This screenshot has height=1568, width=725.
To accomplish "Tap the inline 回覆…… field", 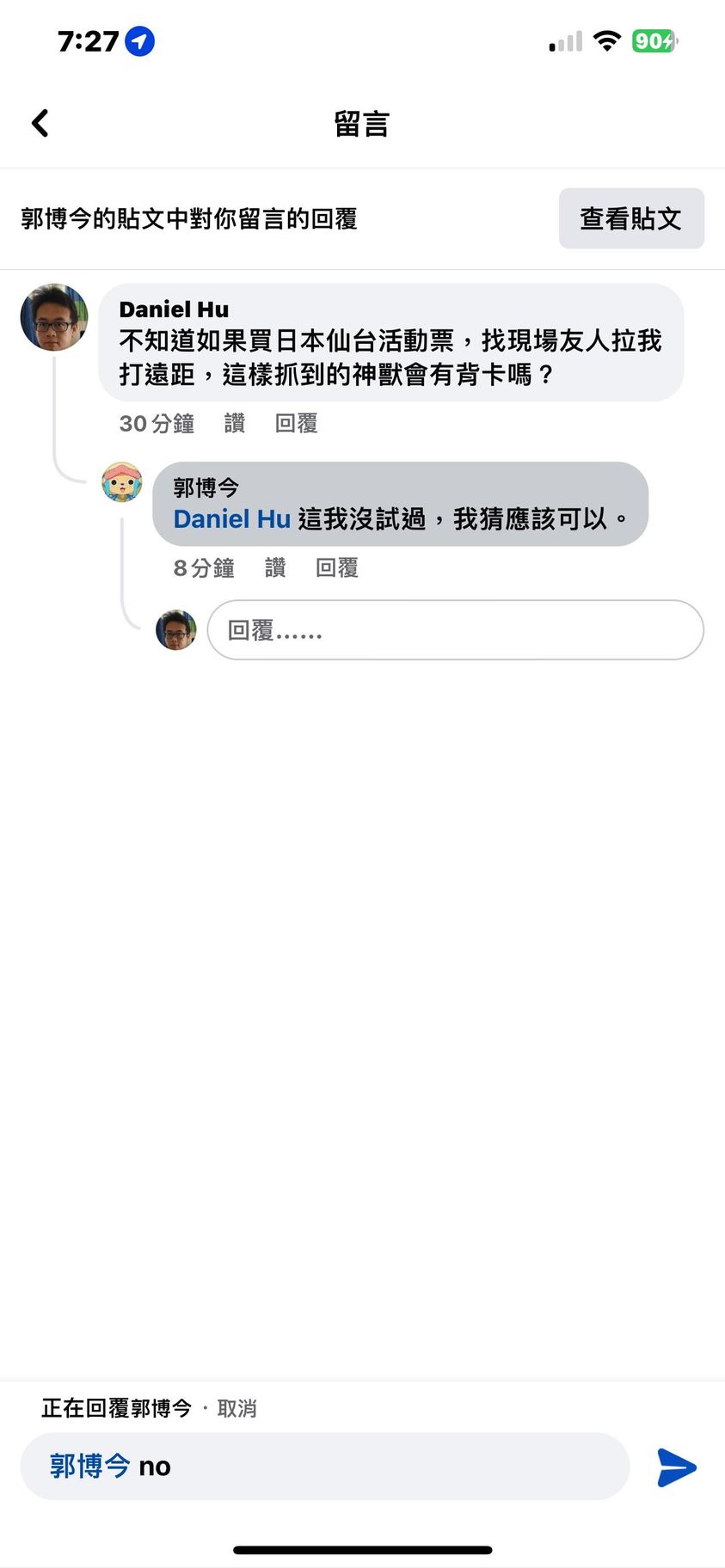I will tap(455, 630).
